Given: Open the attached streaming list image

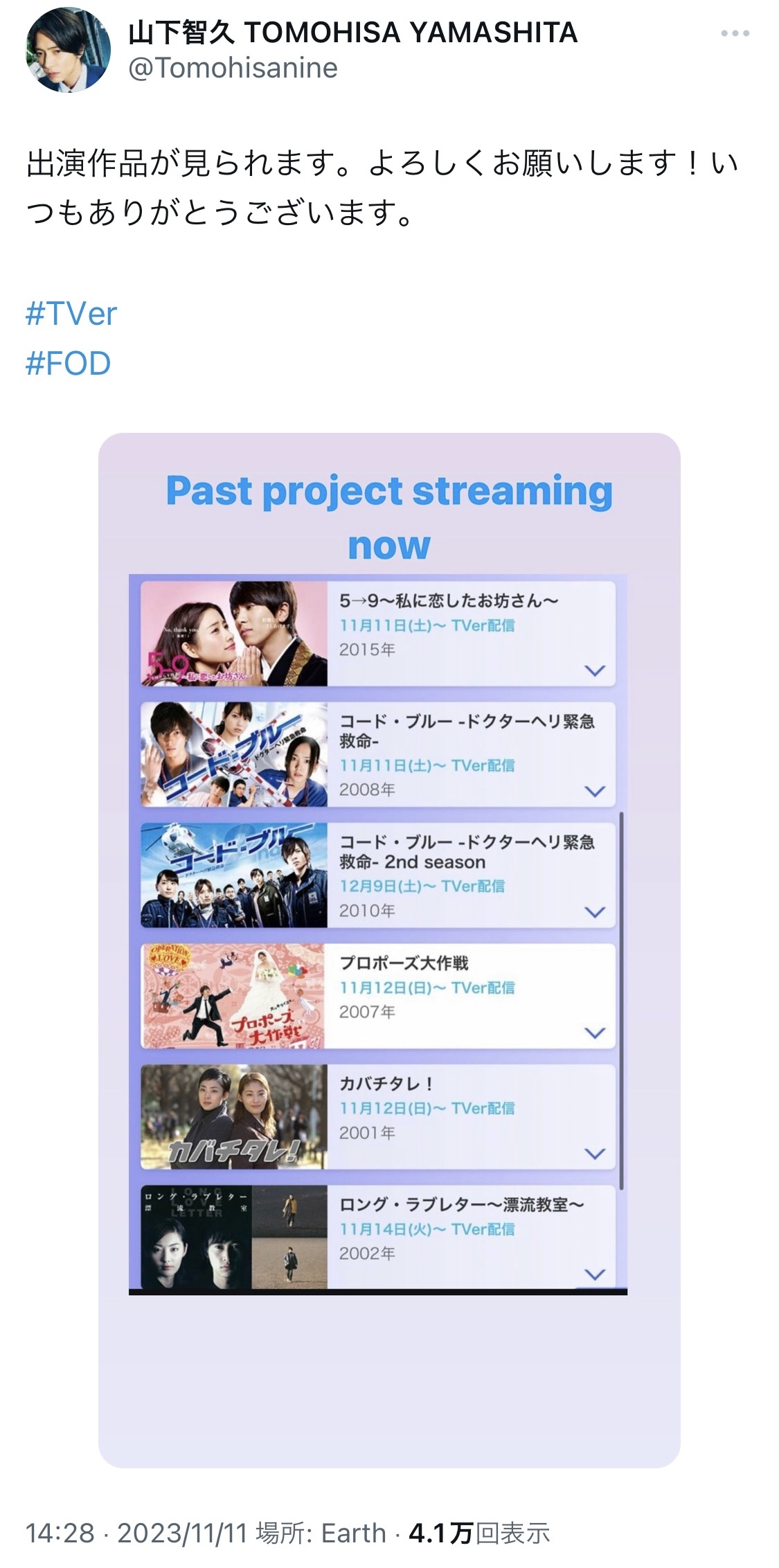Looking at the screenshot, I should (389, 950).
